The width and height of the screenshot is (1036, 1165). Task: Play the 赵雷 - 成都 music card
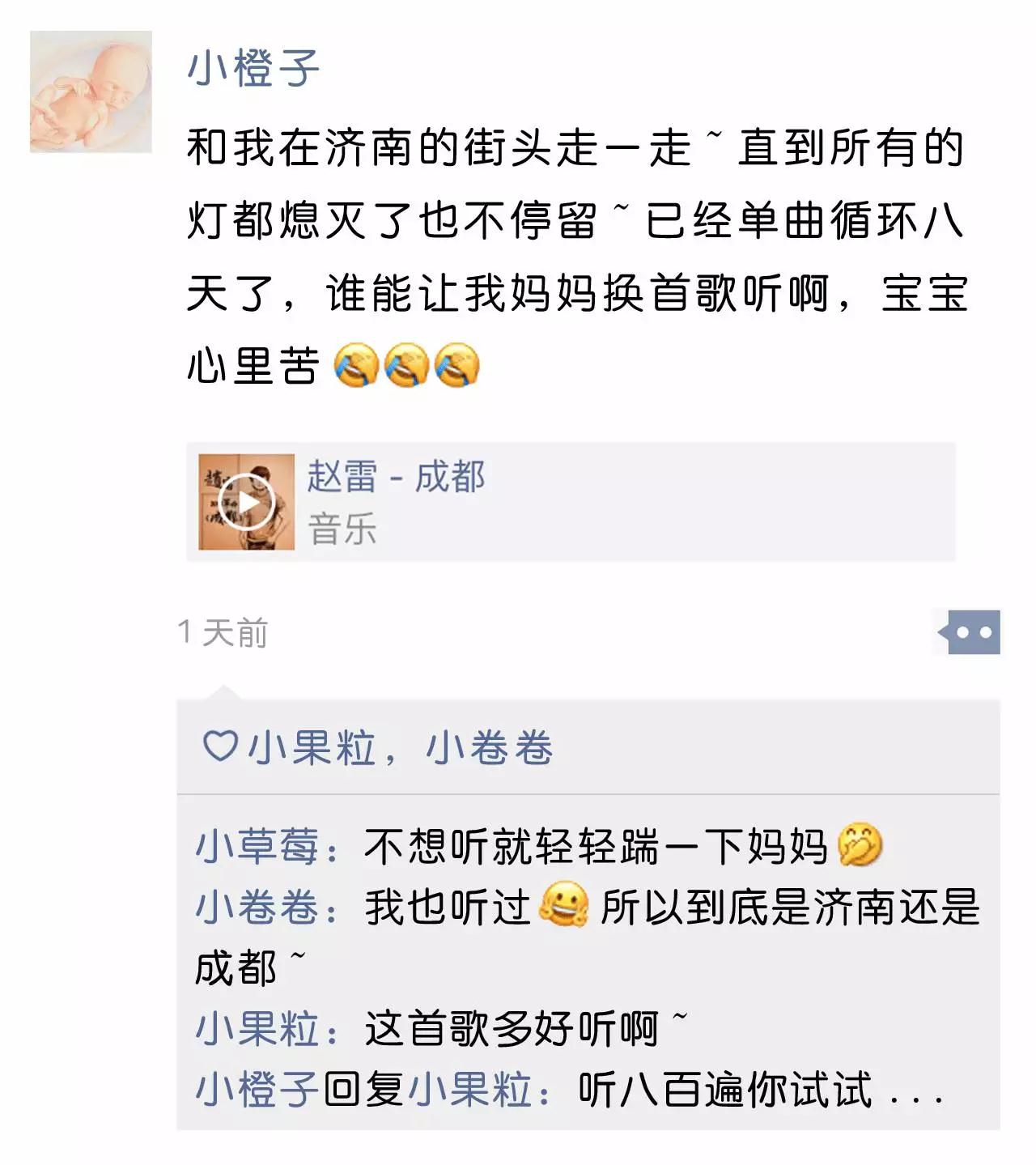(247, 502)
